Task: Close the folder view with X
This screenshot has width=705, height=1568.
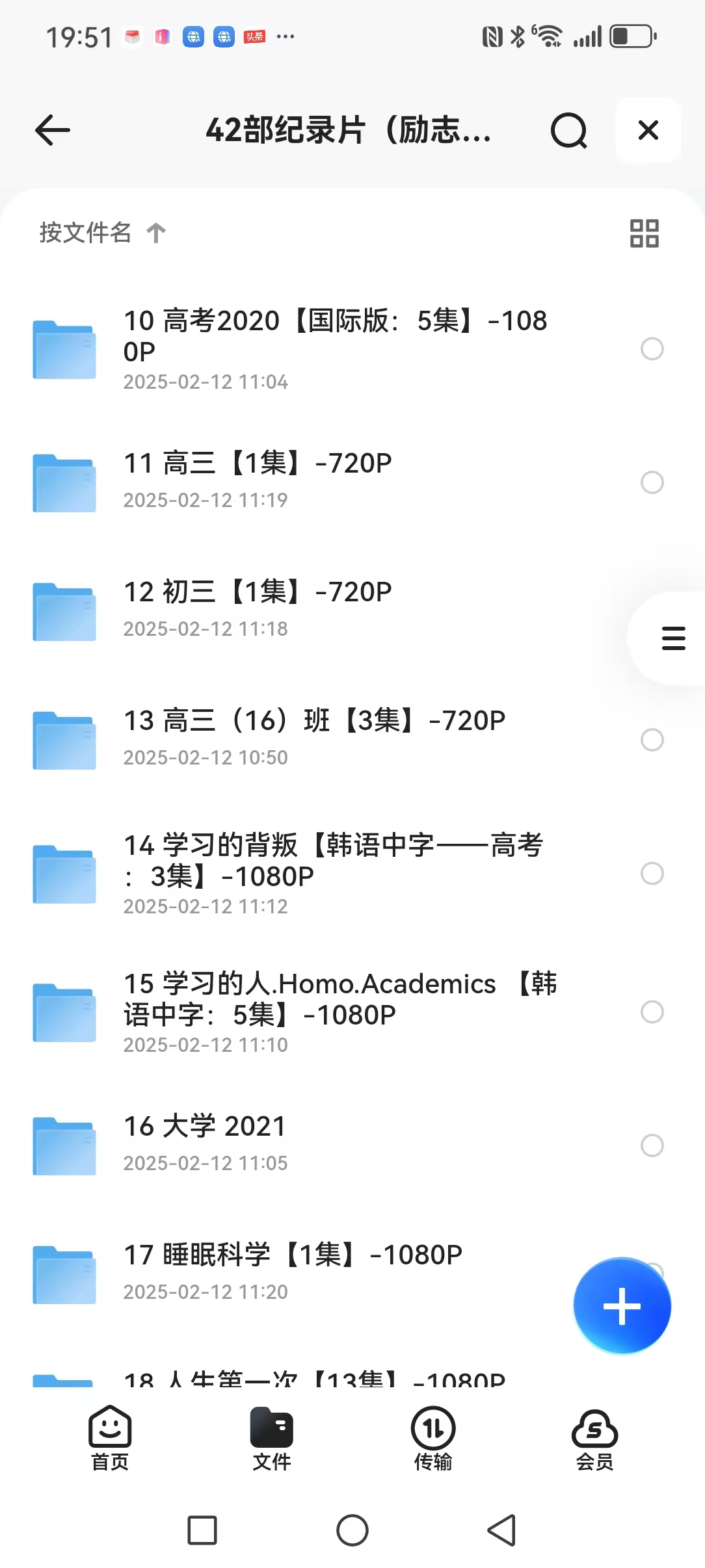Action: coord(648,130)
